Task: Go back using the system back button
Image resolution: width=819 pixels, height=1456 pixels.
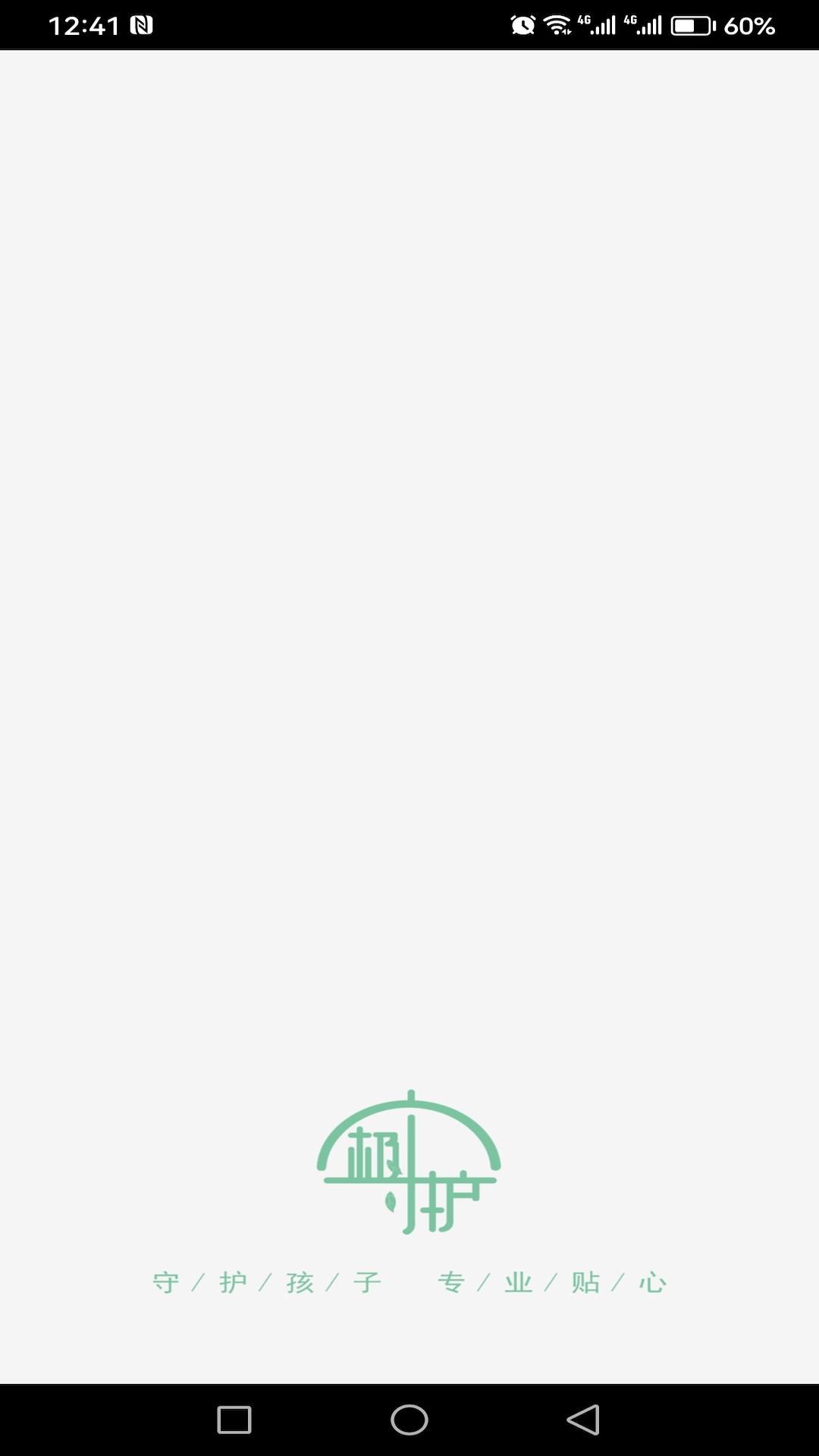Action: pos(583,1420)
